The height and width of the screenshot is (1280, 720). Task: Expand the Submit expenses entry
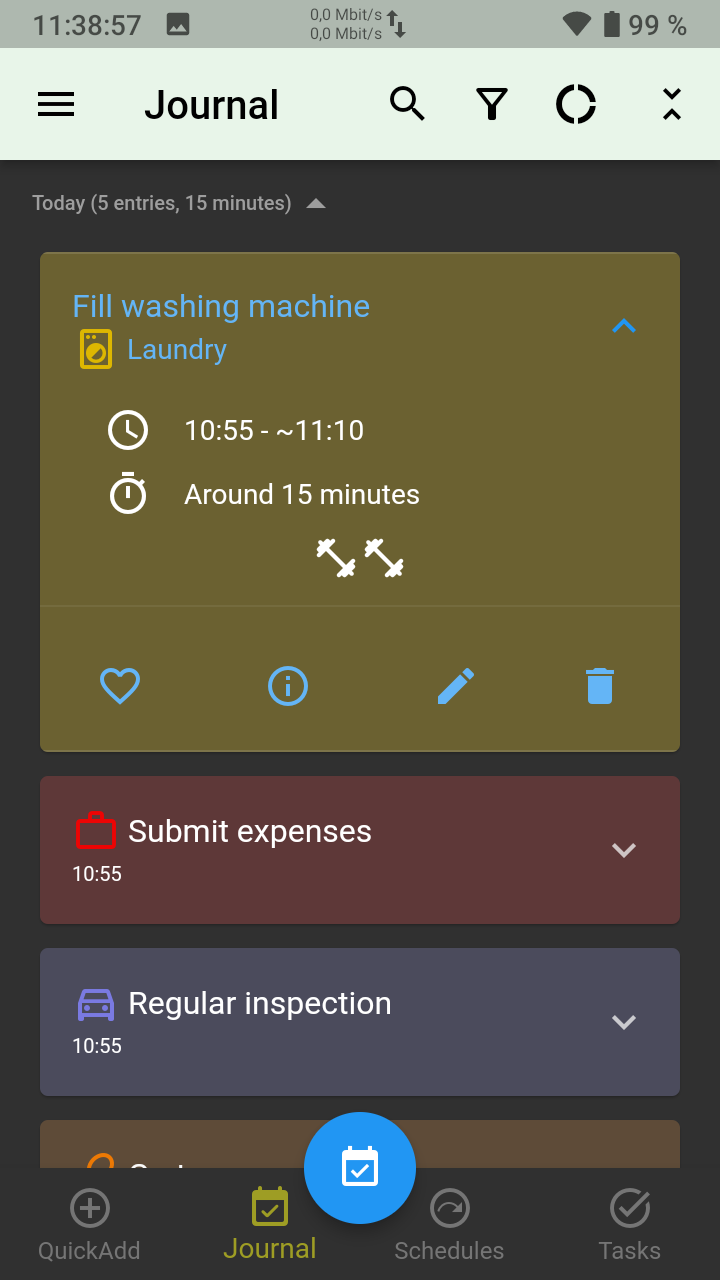click(624, 850)
